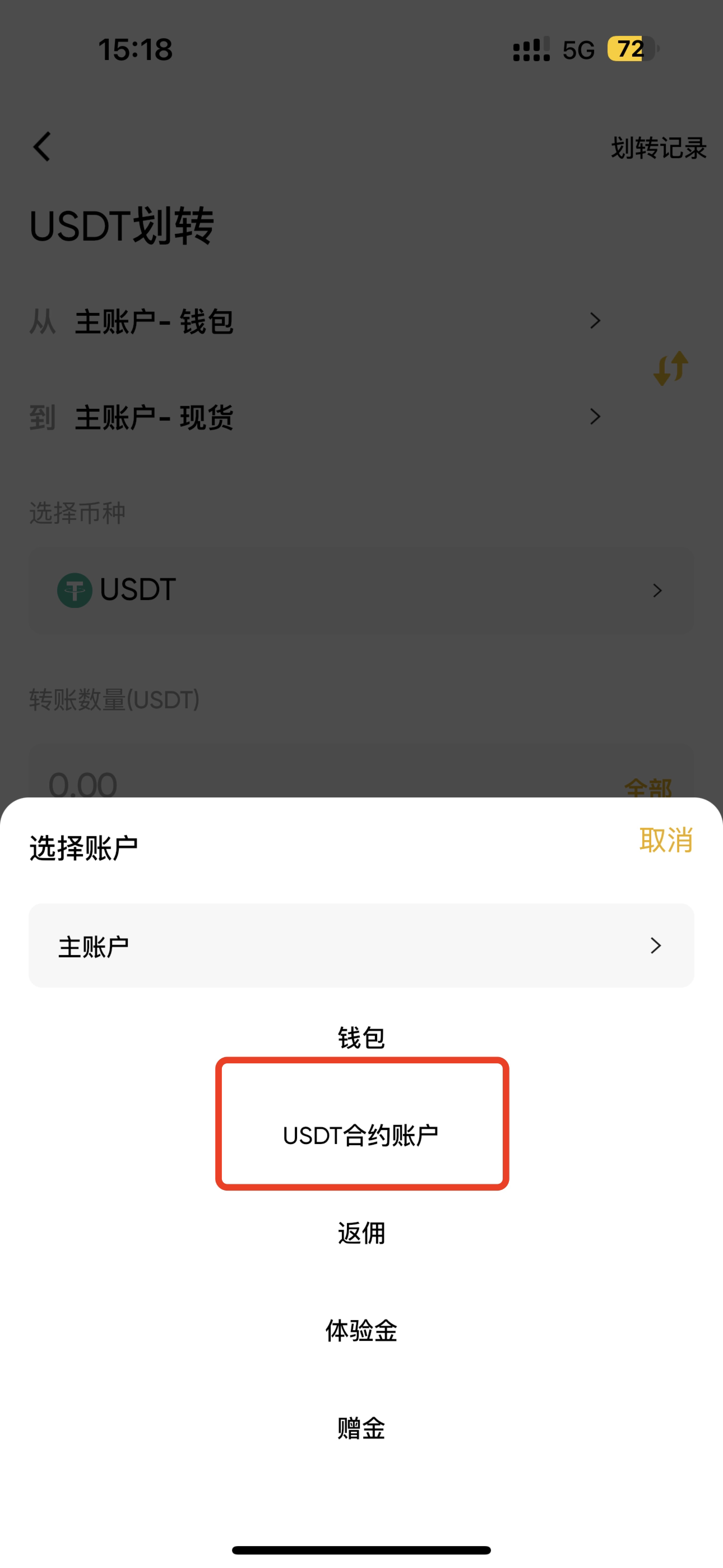Screen dimensions: 723x1568
Task: Pick the 体验金 account option
Action: click(361, 1331)
